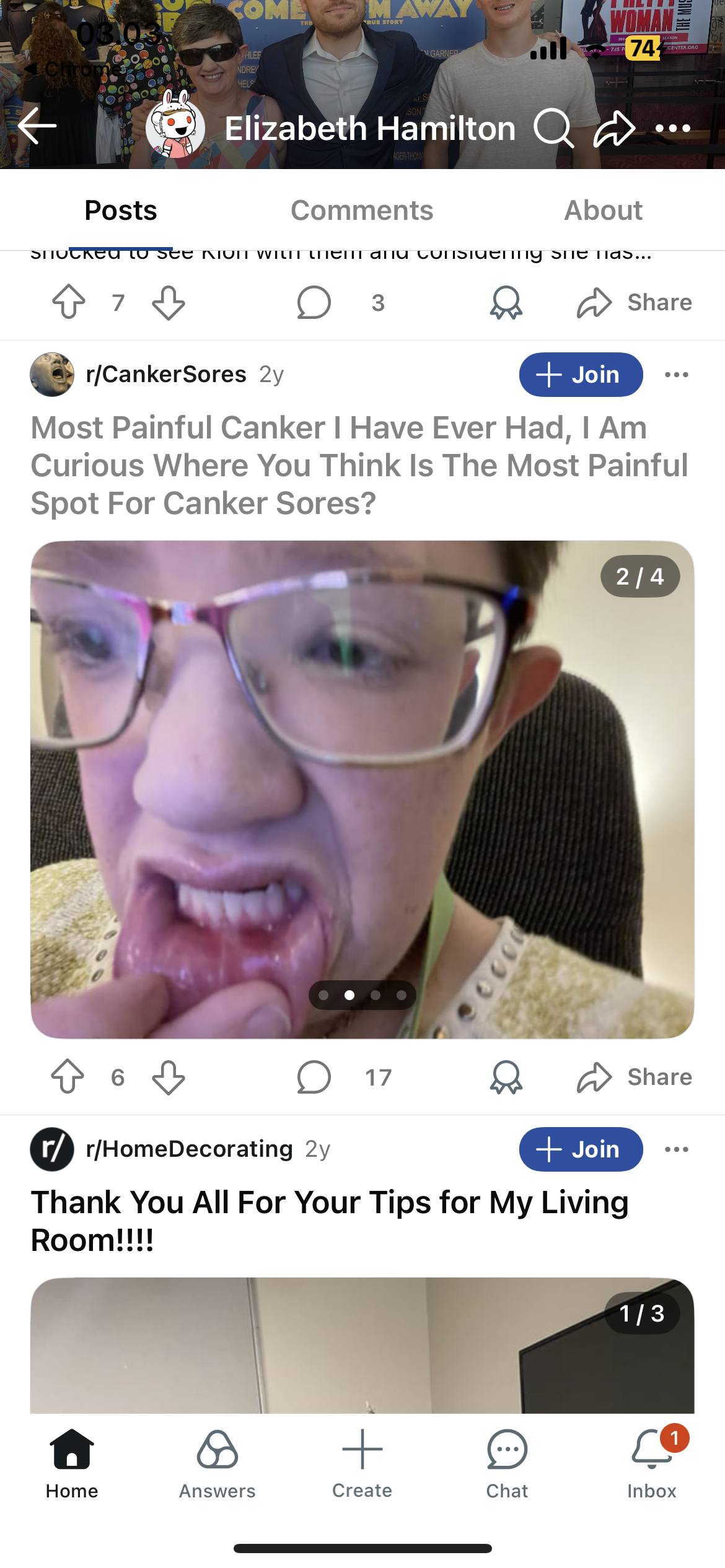Downvote the canker sores post
Screen dimensions: 725x1568
point(168,1077)
